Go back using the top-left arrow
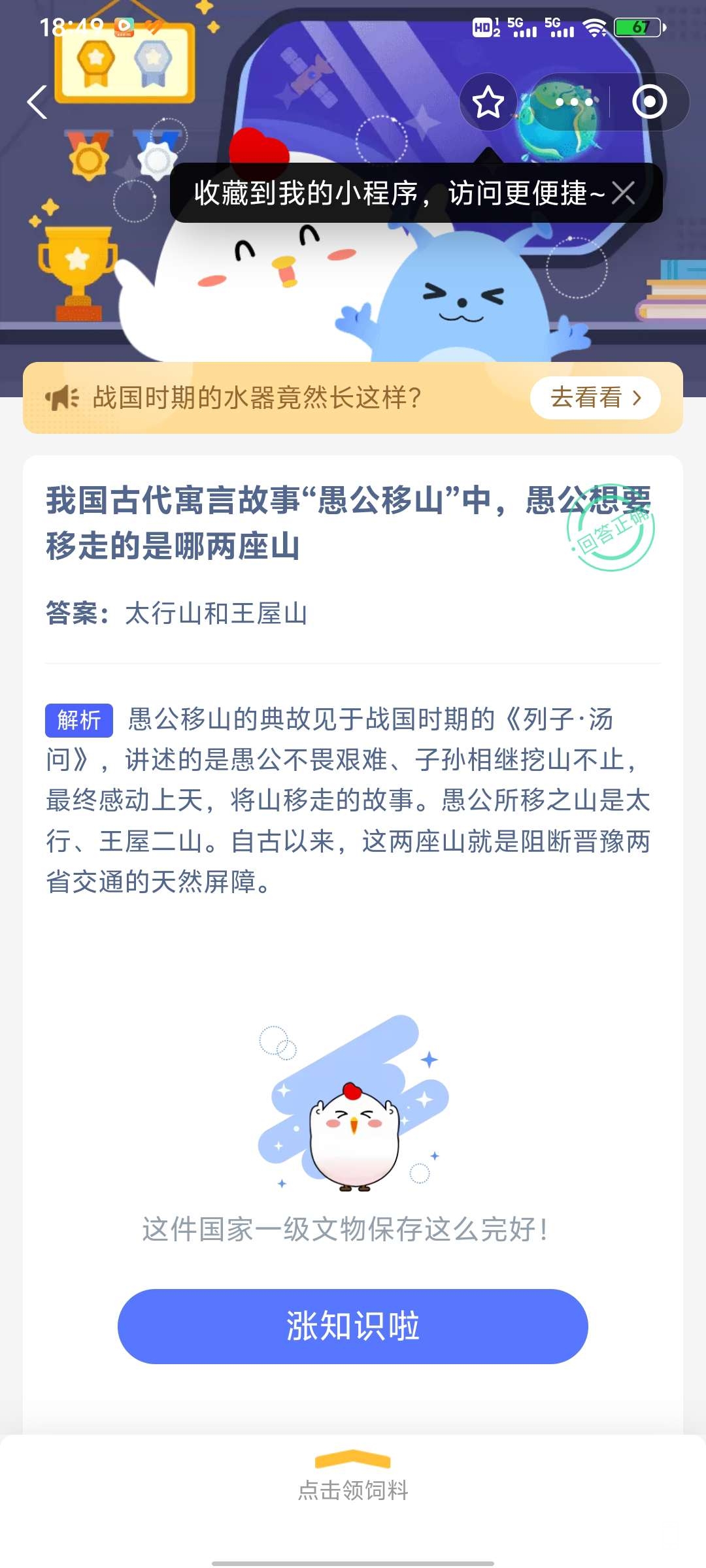The image size is (706, 1568). tap(37, 103)
